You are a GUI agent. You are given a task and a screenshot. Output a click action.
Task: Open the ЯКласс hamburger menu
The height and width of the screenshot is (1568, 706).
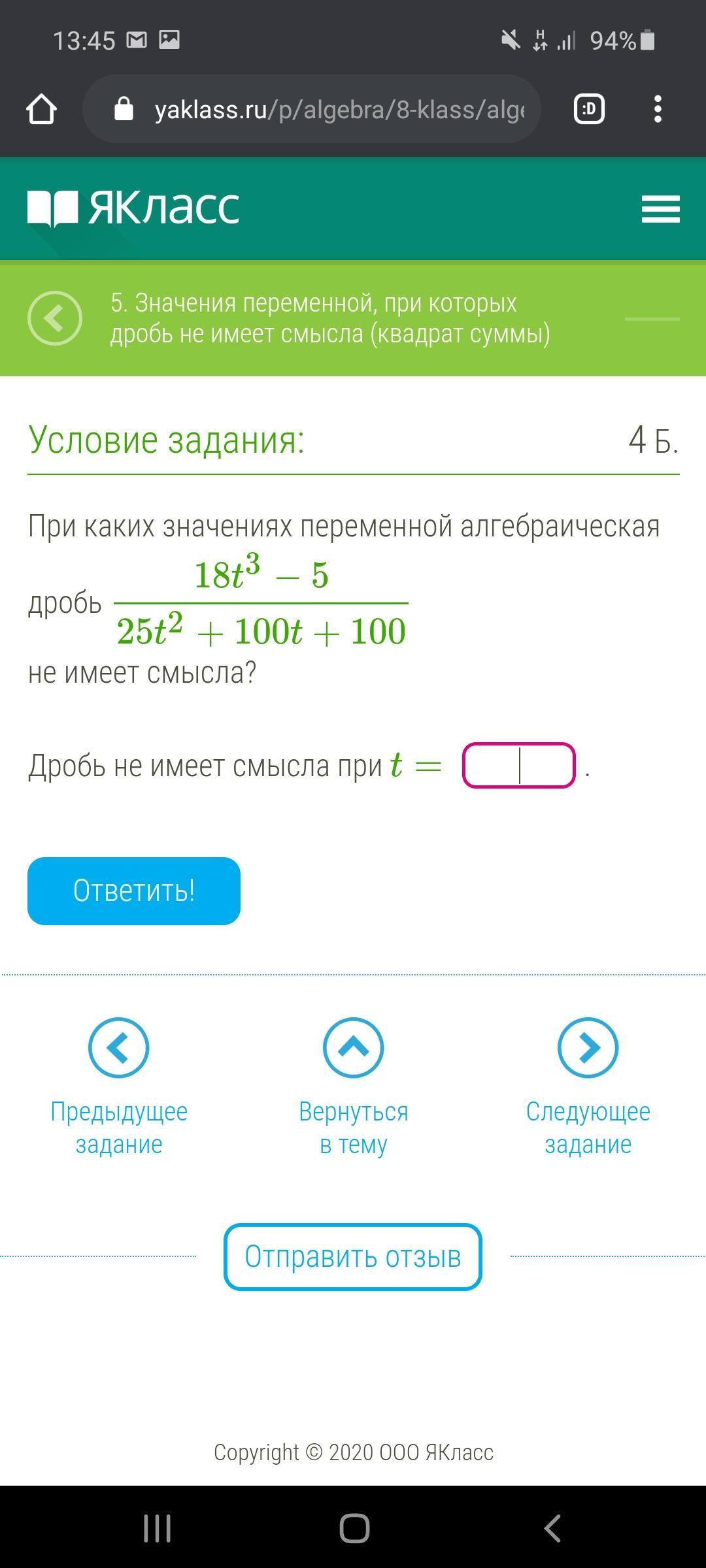[x=660, y=209]
